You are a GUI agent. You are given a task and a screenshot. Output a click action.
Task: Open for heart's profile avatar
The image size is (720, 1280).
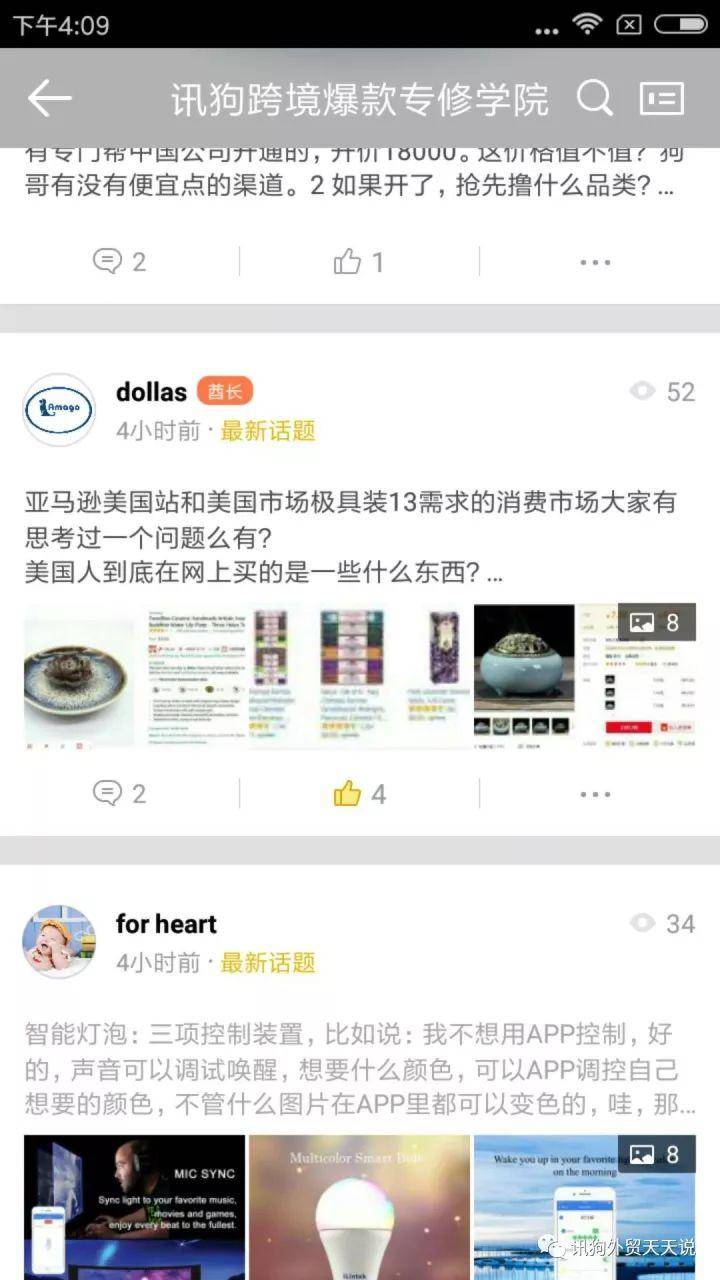(x=59, y=942)
